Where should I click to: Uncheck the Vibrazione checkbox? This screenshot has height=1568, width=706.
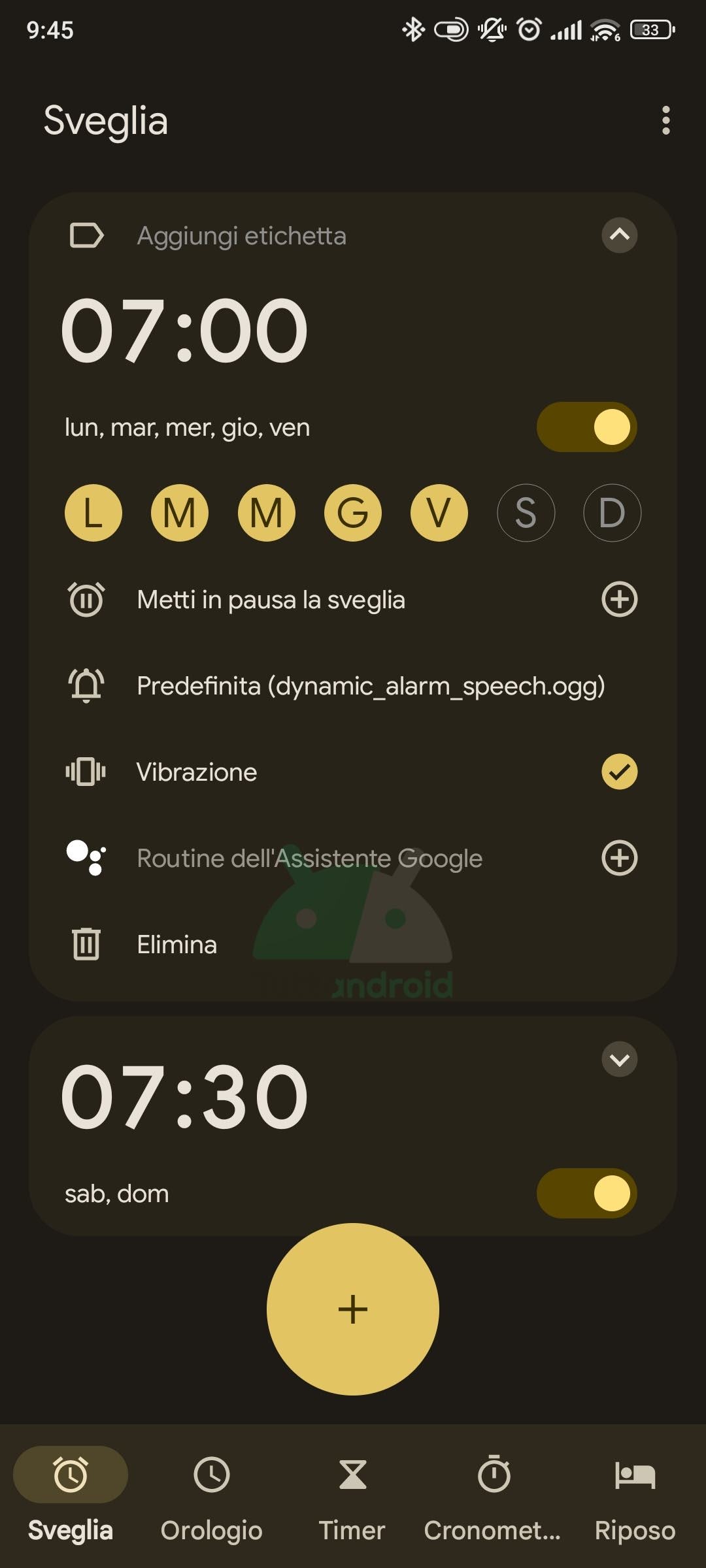[x=619, y=772]
